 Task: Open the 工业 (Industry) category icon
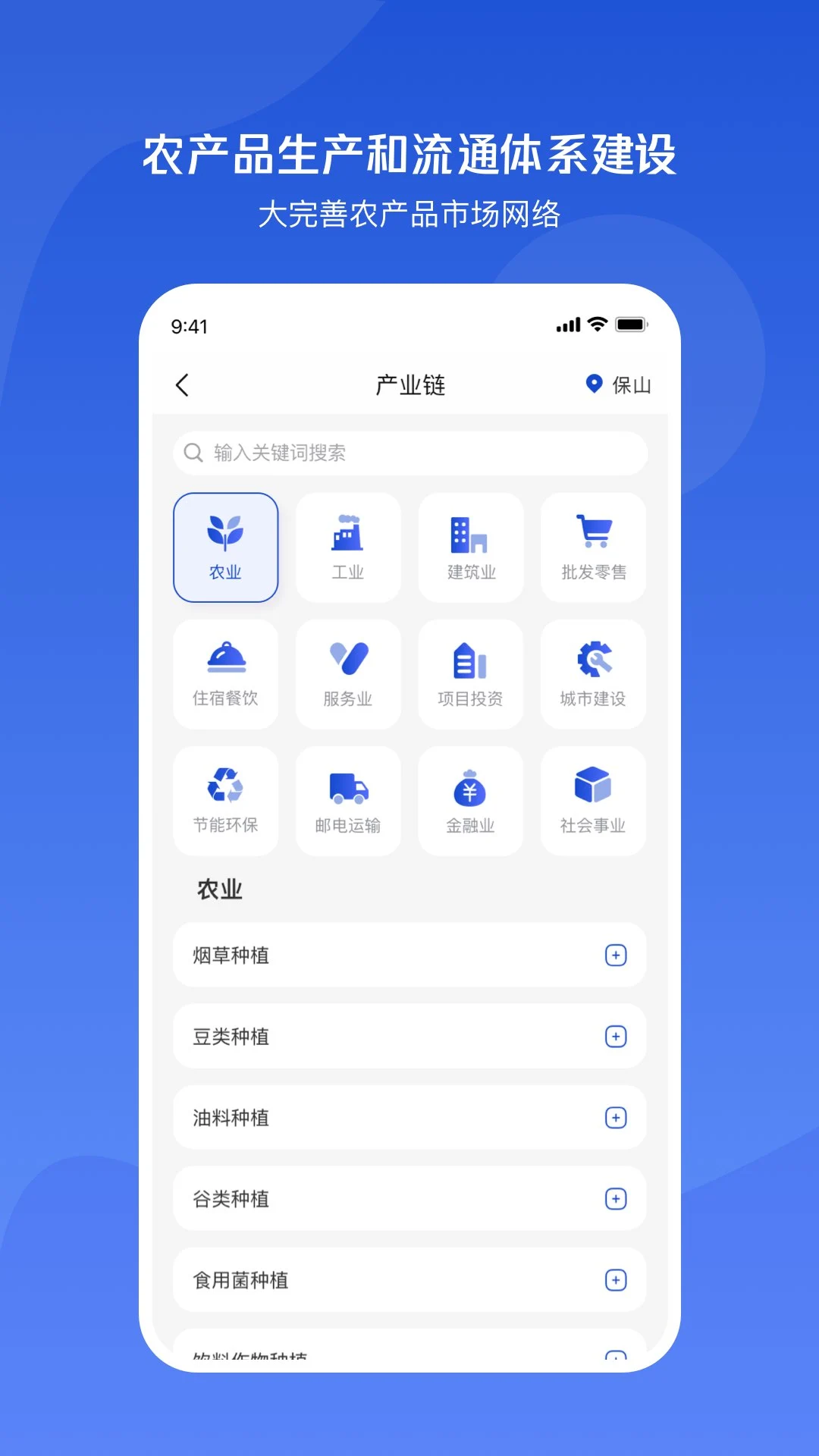(x=349, y=546)
